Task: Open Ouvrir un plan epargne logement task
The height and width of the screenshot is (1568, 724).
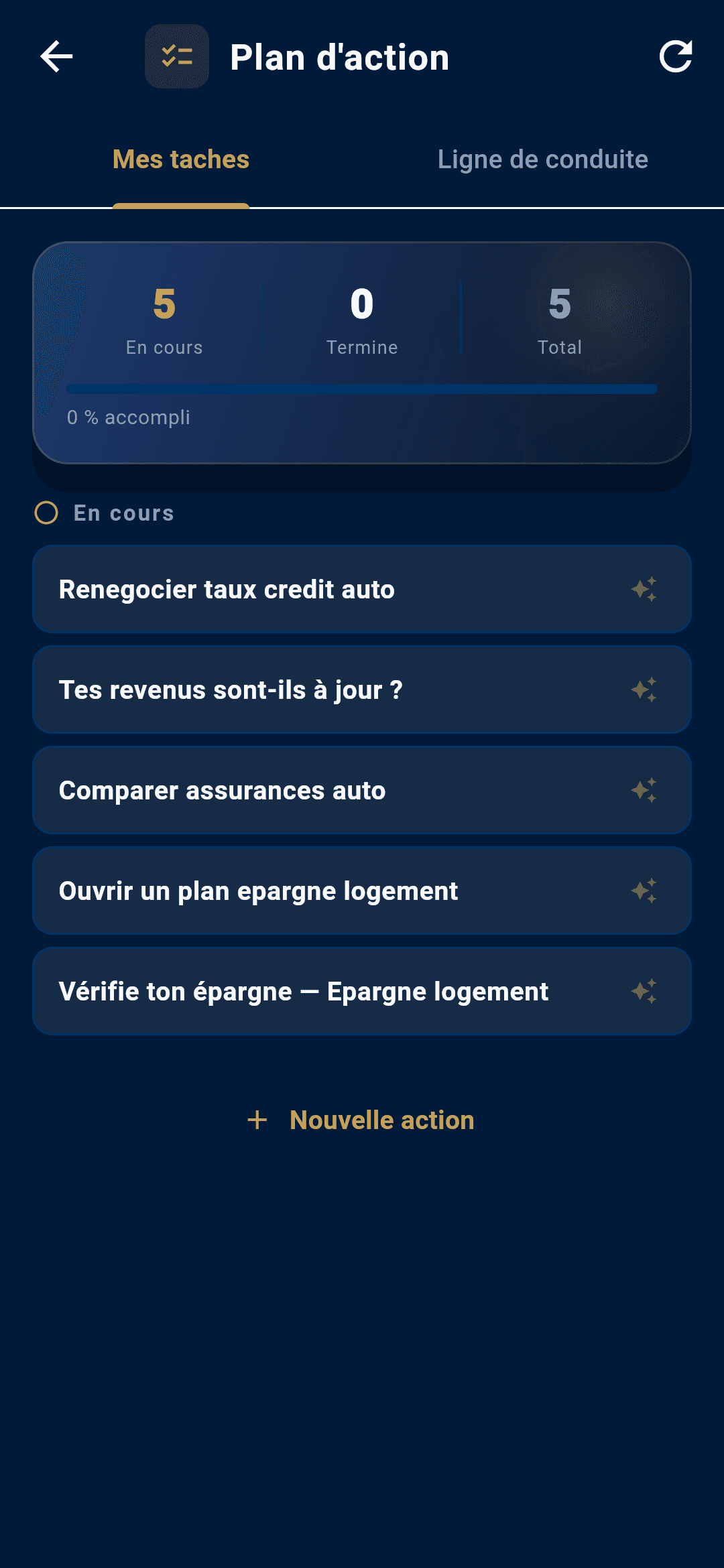Action: [362, 891]
